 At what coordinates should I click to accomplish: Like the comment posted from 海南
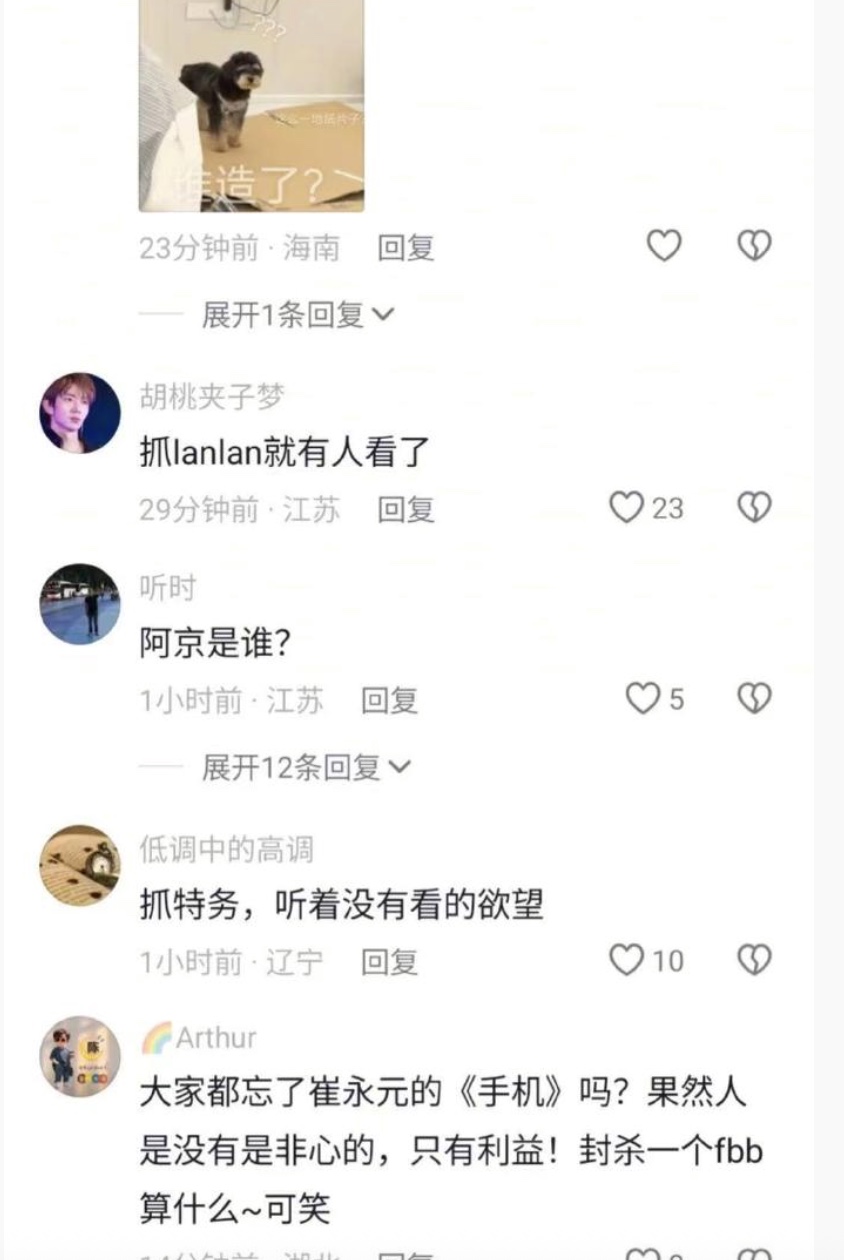[x=664, y=245]
